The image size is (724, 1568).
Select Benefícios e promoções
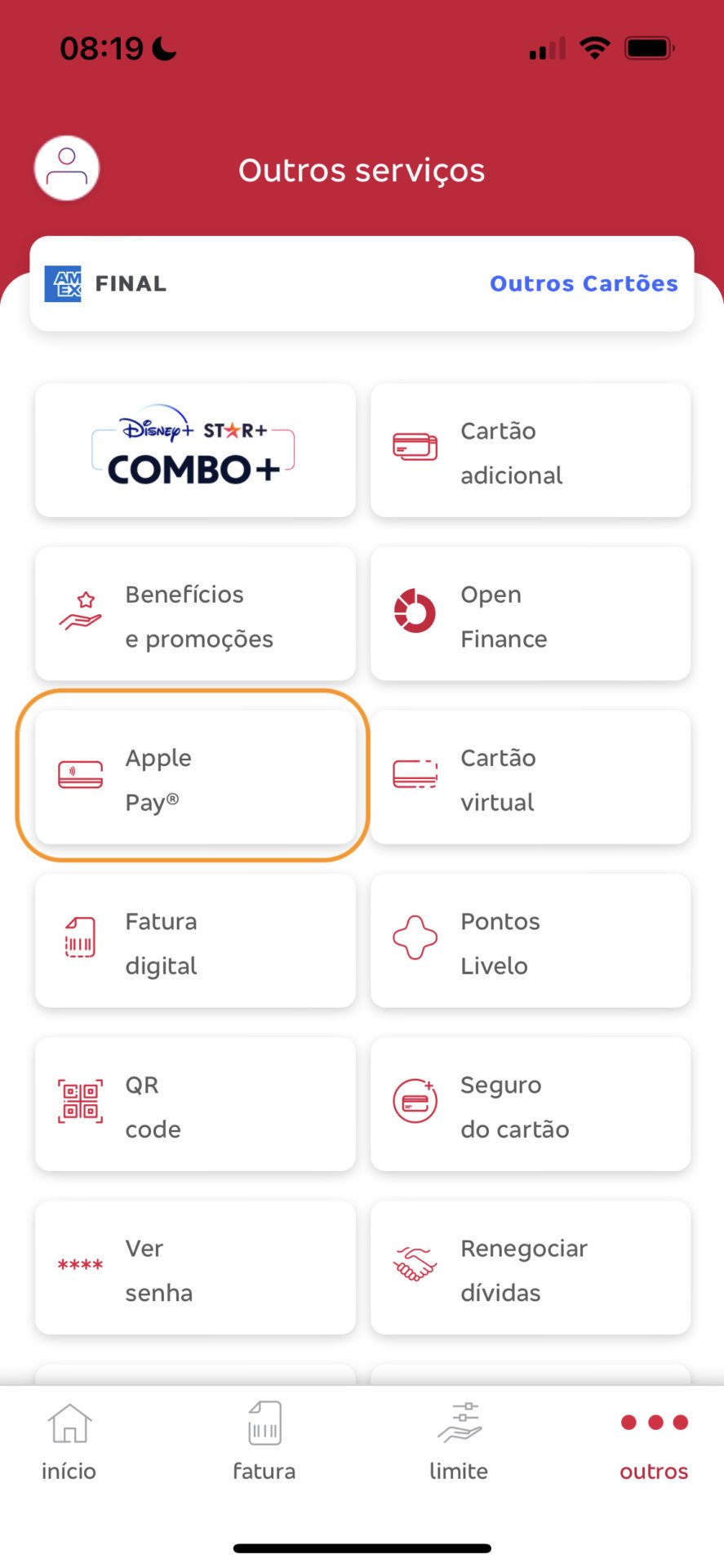[x=195, y=613]
